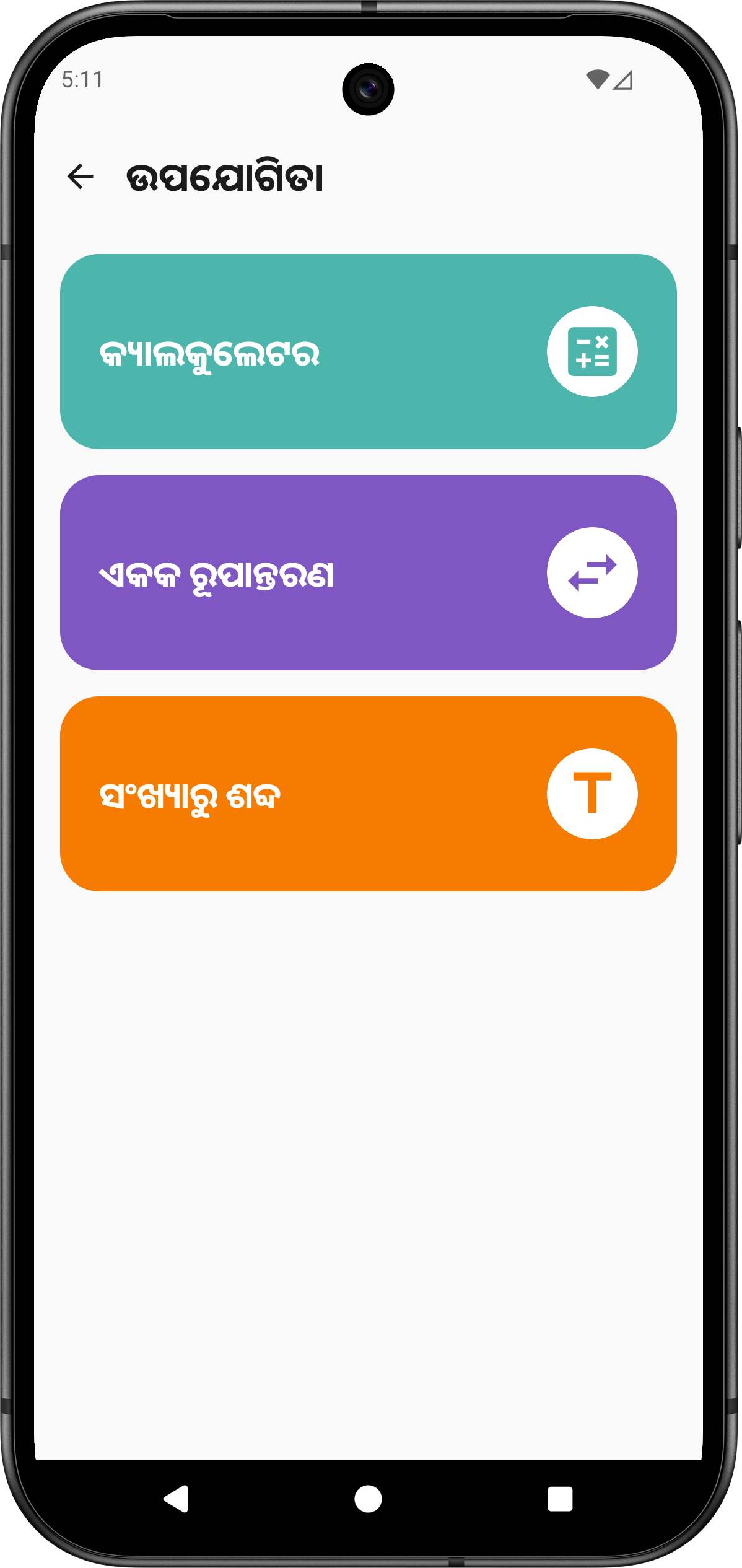Screen dimensions: 742x1568
Task: Open the teal calculator (କ୍ୟାଲକୁଲେଟର) card
Action: pyautogui.click(x=368, y=351)
